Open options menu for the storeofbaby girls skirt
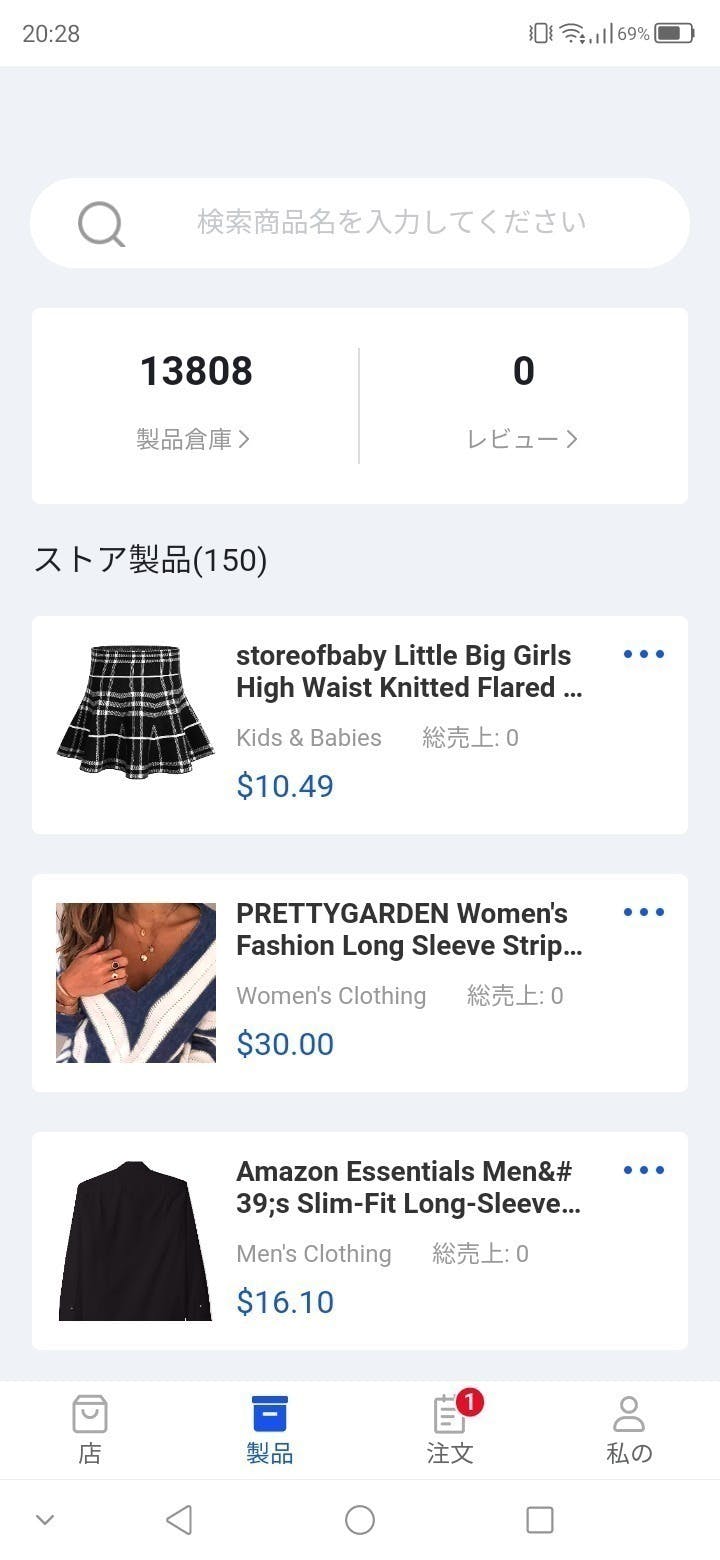Image resolution: width=720 pixels, height=1560 pixels. [x=643, y=654]
